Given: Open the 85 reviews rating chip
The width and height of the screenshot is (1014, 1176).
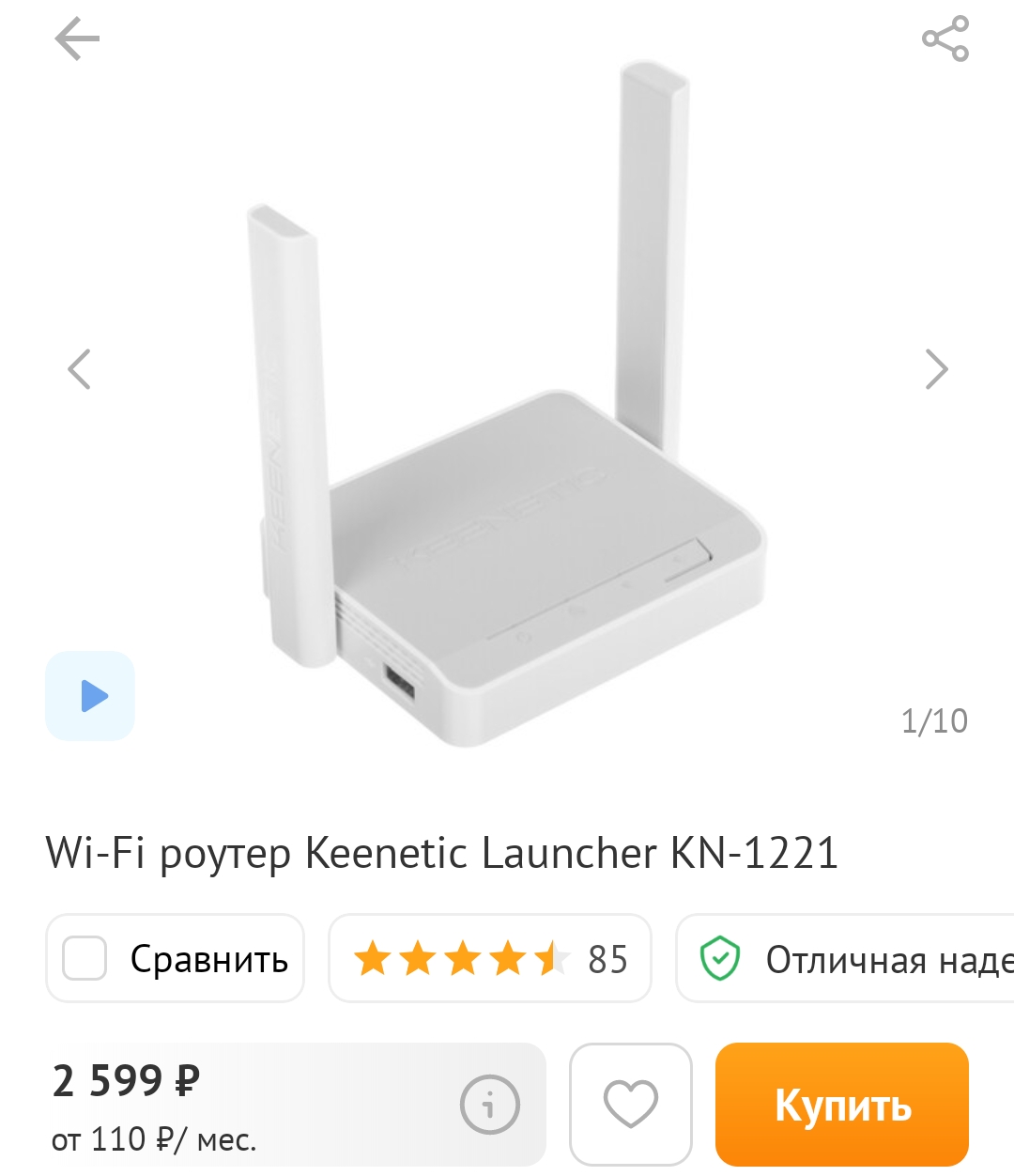Looking at the screenshot, I should tap(489, 959).
